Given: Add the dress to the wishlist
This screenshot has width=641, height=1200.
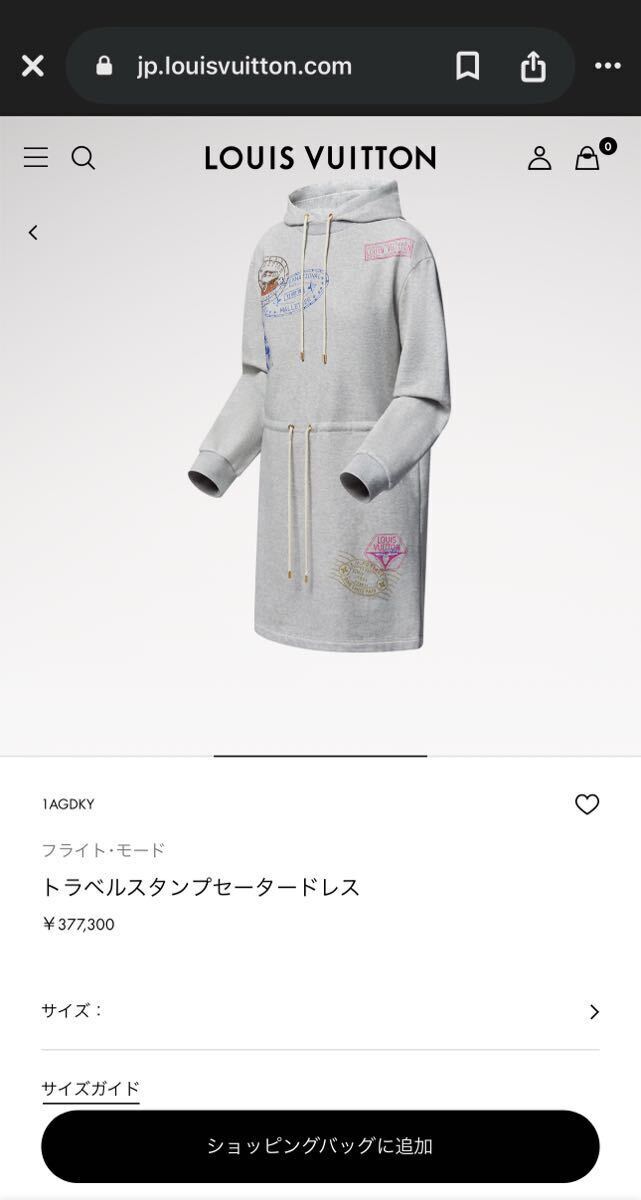Looking at the screenshot, I should (x=587, y=804).
